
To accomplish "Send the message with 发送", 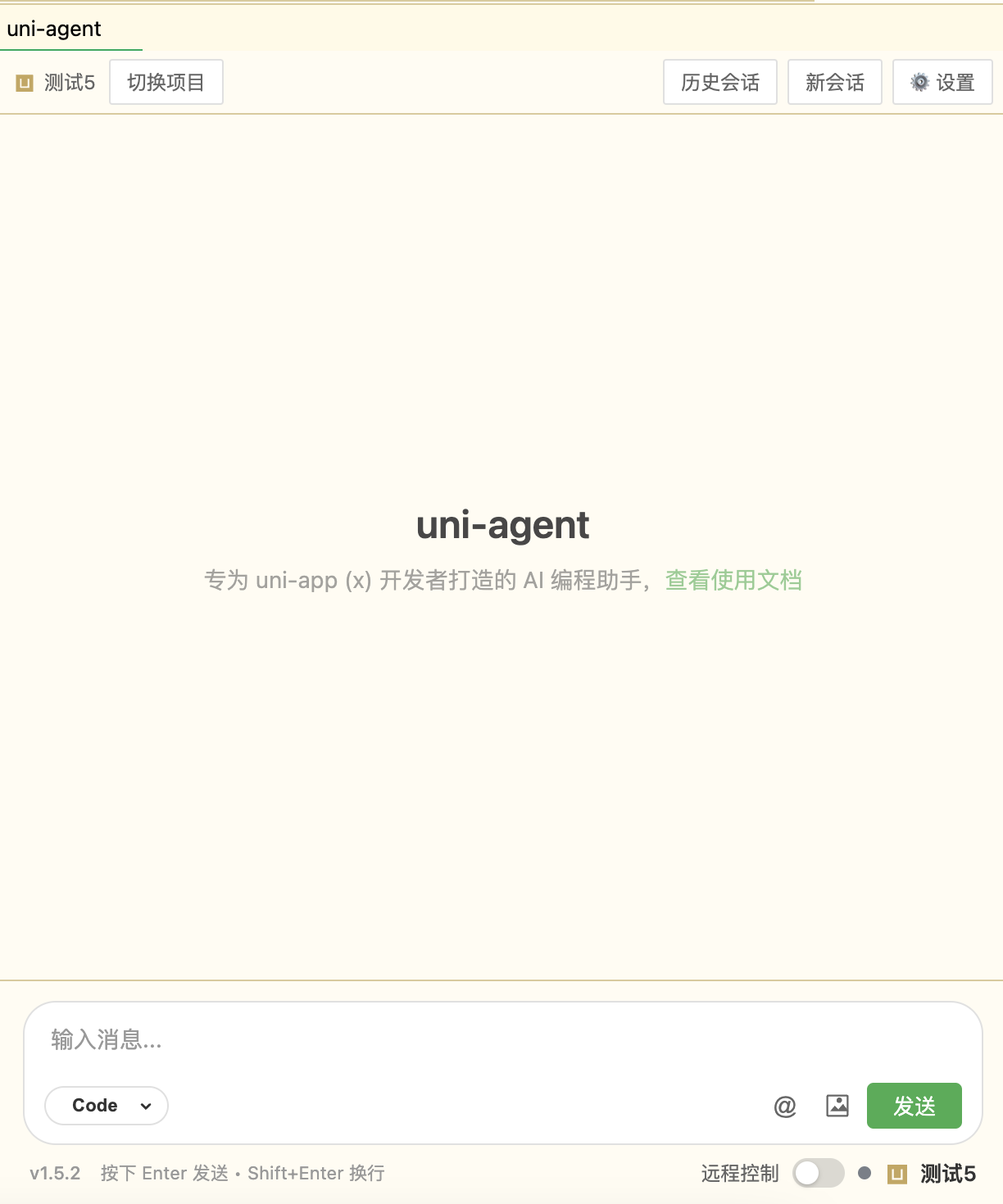I will click(914, 1106).
